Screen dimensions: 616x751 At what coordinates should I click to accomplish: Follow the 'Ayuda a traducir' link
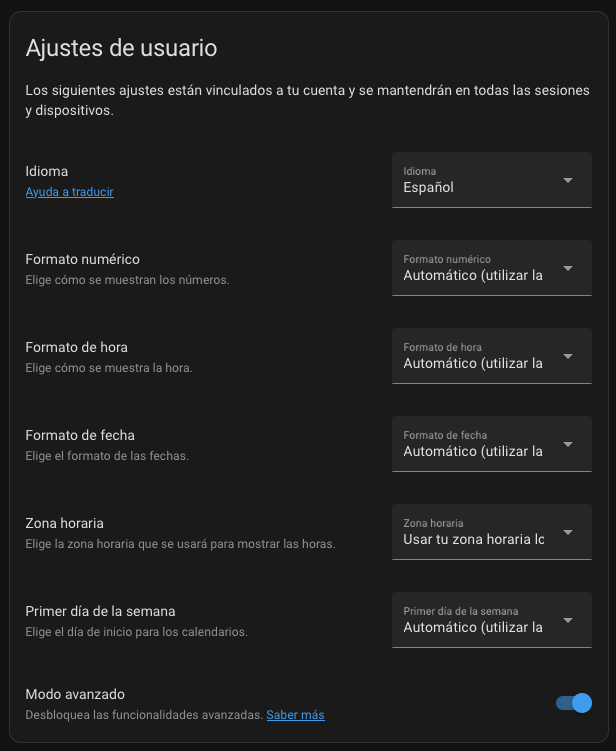pyautogui.click(x=69, y=192)
